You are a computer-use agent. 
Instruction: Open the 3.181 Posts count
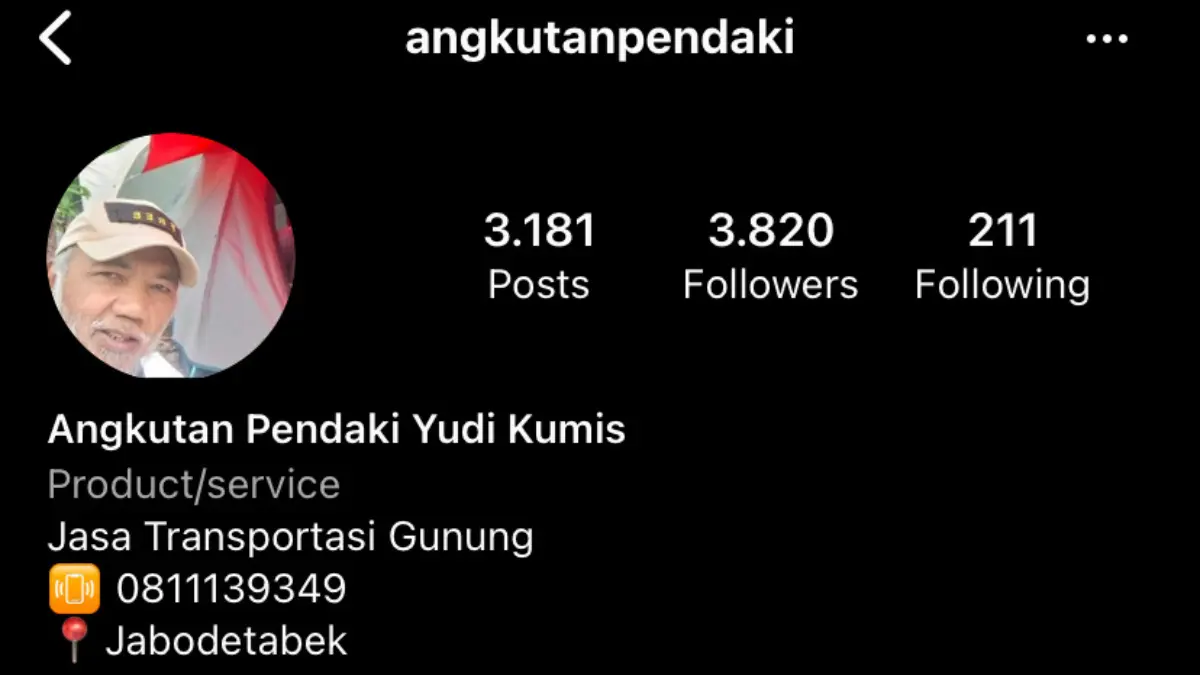539,256
